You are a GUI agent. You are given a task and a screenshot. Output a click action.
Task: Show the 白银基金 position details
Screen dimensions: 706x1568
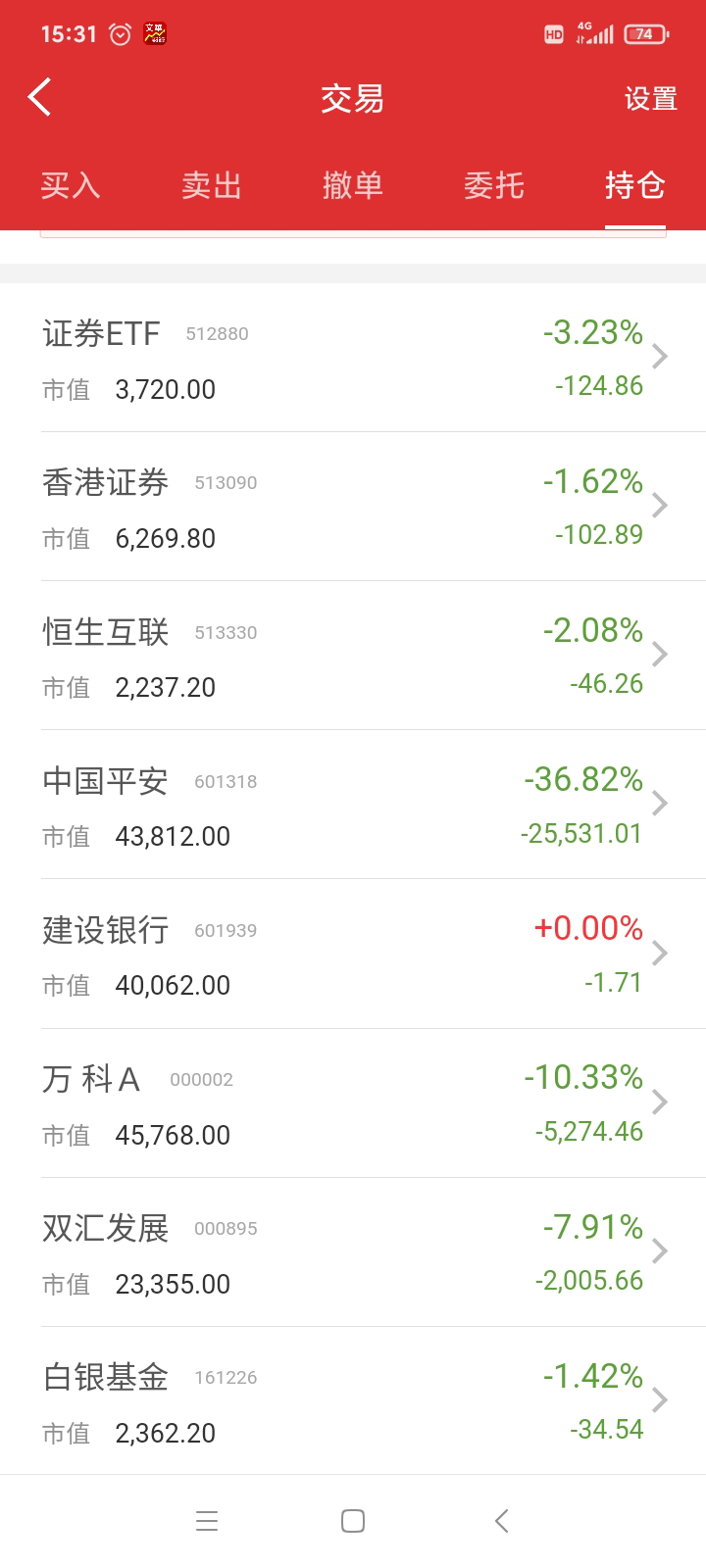pyautogui.click(x=353, y=1402)
